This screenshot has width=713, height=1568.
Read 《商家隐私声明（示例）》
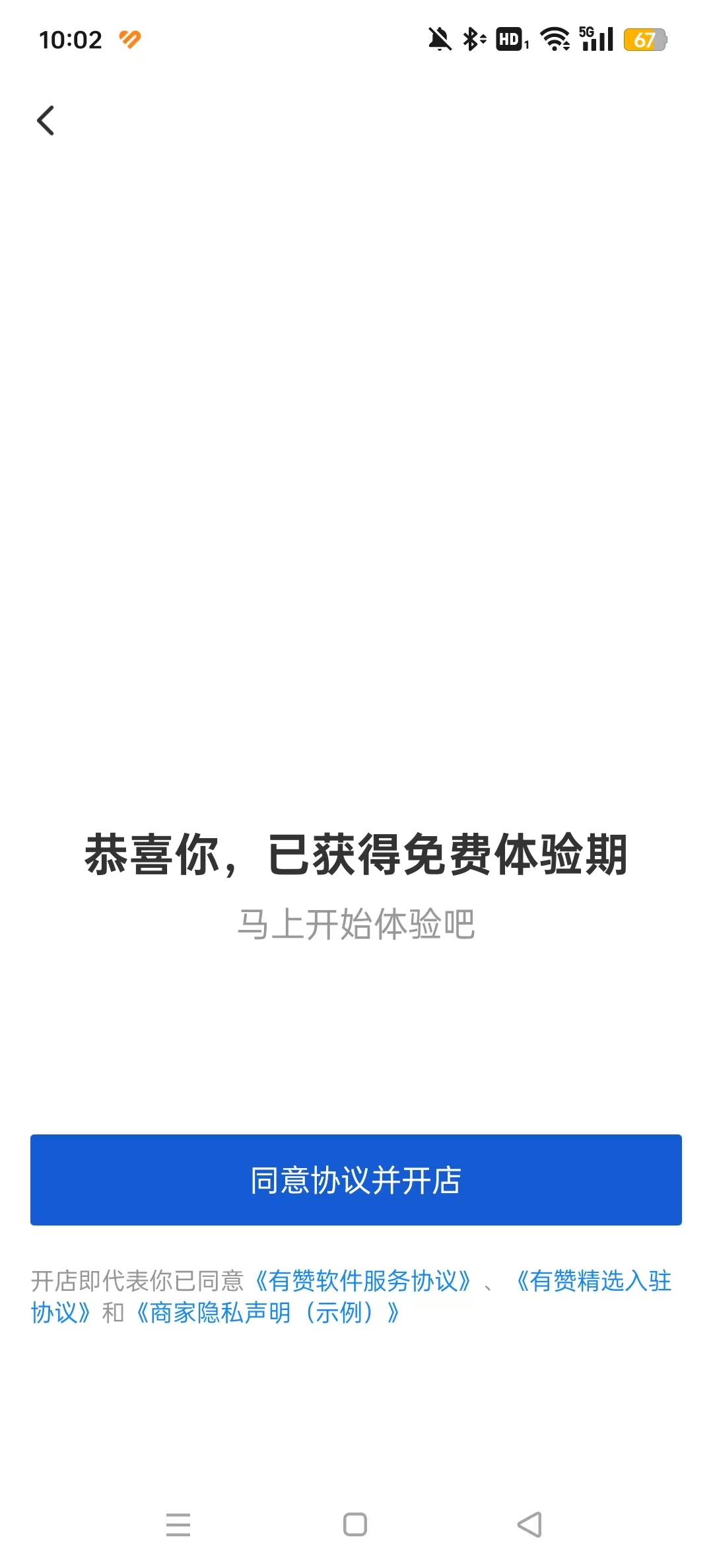click(267, 1313)
